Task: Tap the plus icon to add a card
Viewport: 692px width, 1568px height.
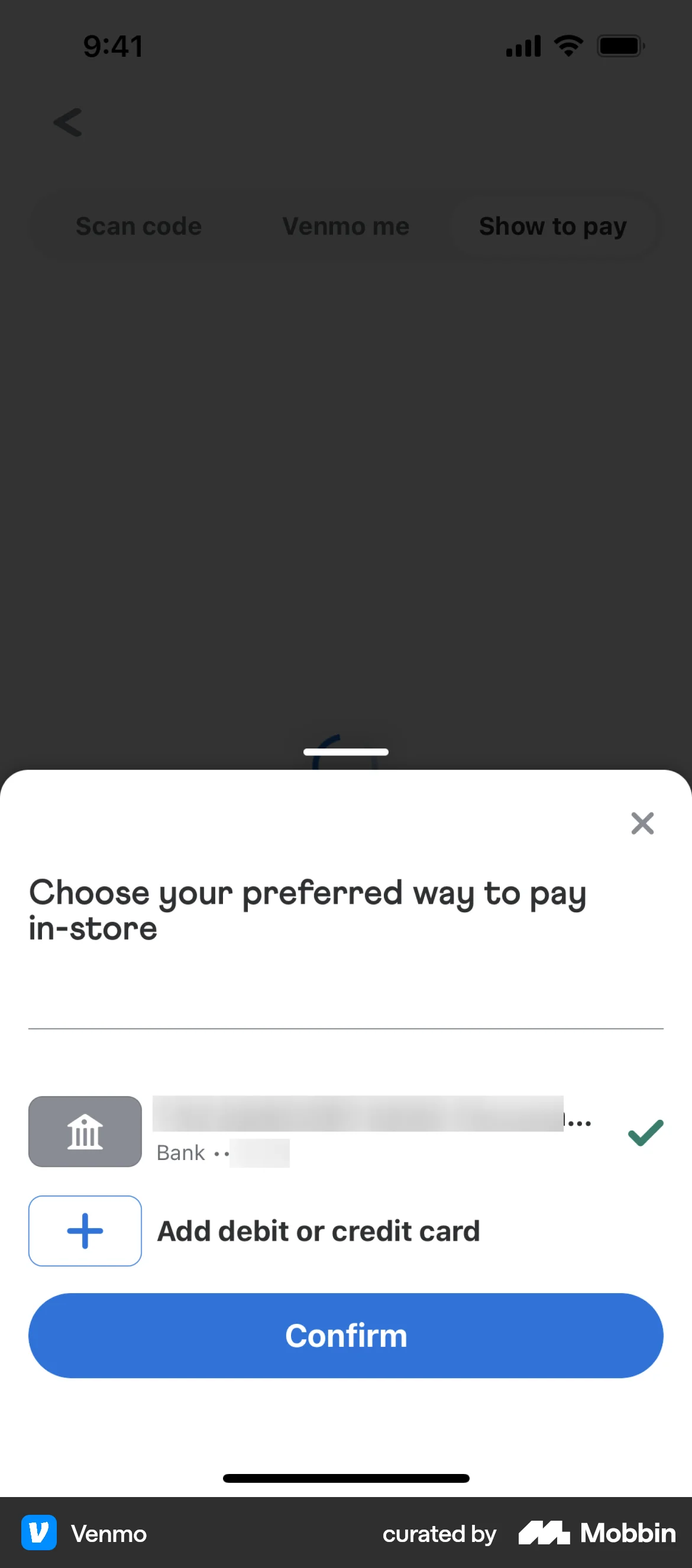Action: pos(85,1231)
